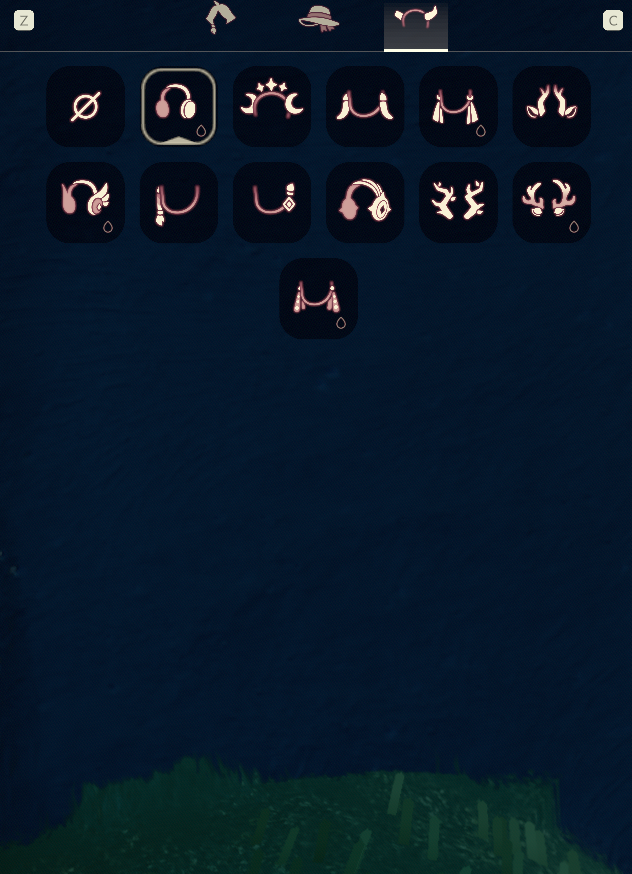The height and width of the screenshot is (874, 632).
Task: Equip the branch-shaped antlers
Action: (x=458, y=203)
